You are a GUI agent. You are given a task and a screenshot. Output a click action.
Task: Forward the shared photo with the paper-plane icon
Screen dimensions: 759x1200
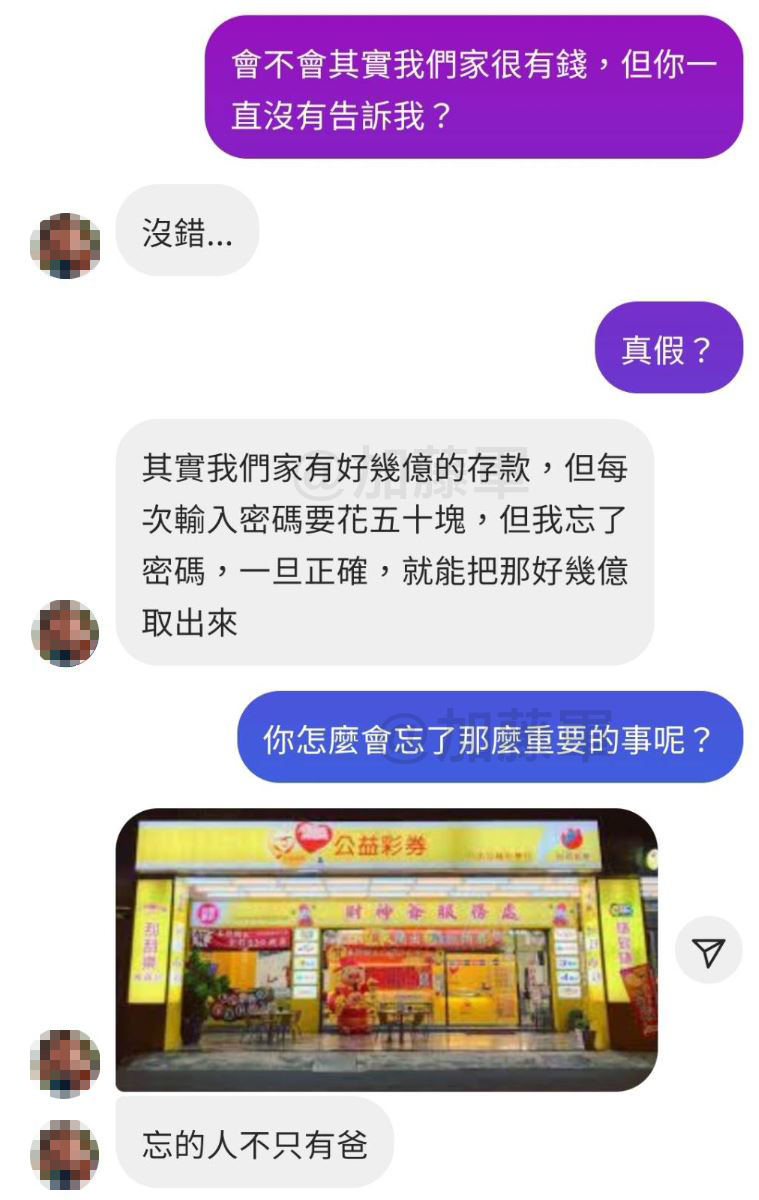pos(708,951)
